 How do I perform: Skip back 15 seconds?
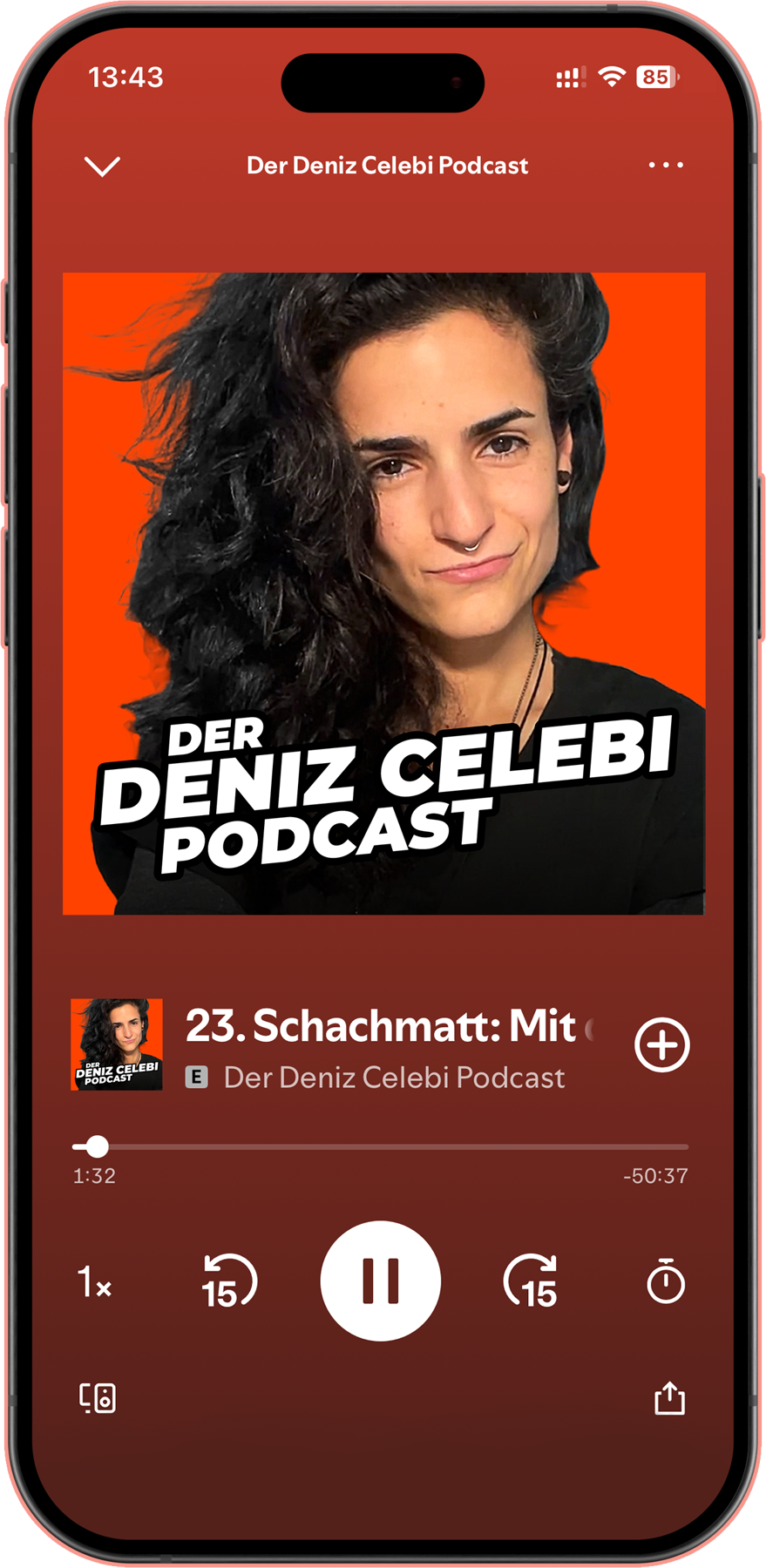tap(227, 1281)
